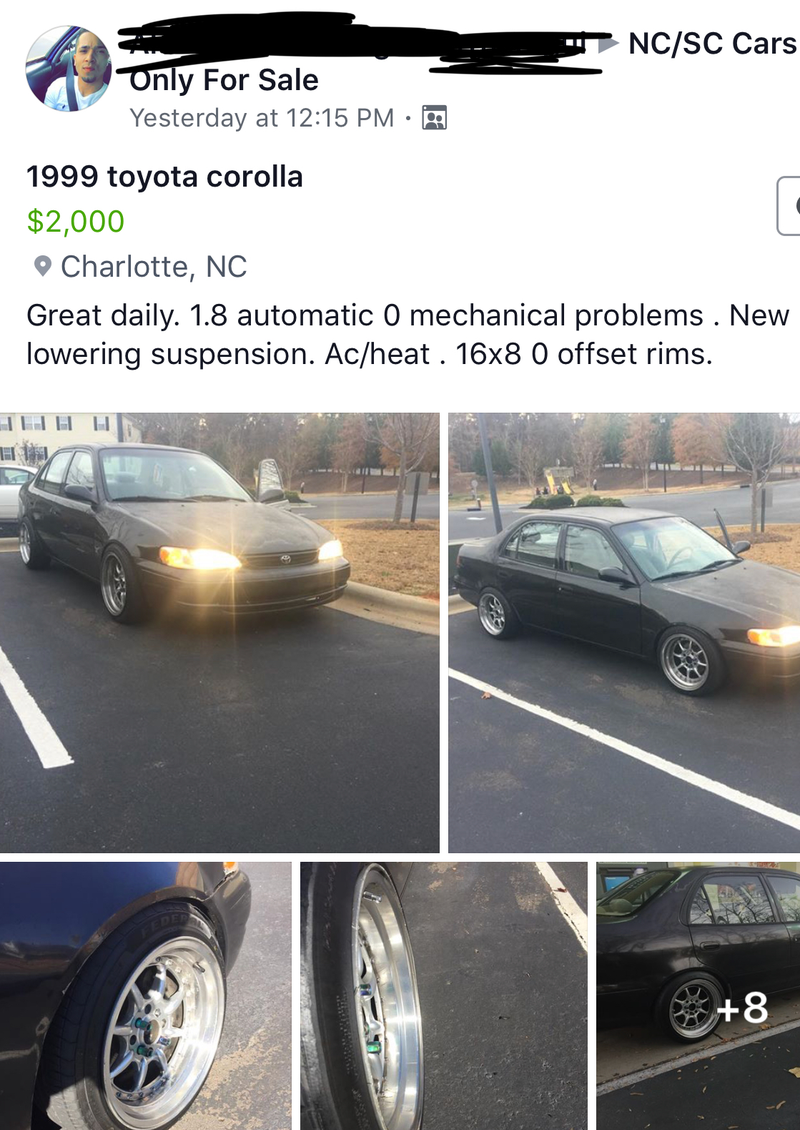Open the poster's profile picture

[x=68, y=67]
